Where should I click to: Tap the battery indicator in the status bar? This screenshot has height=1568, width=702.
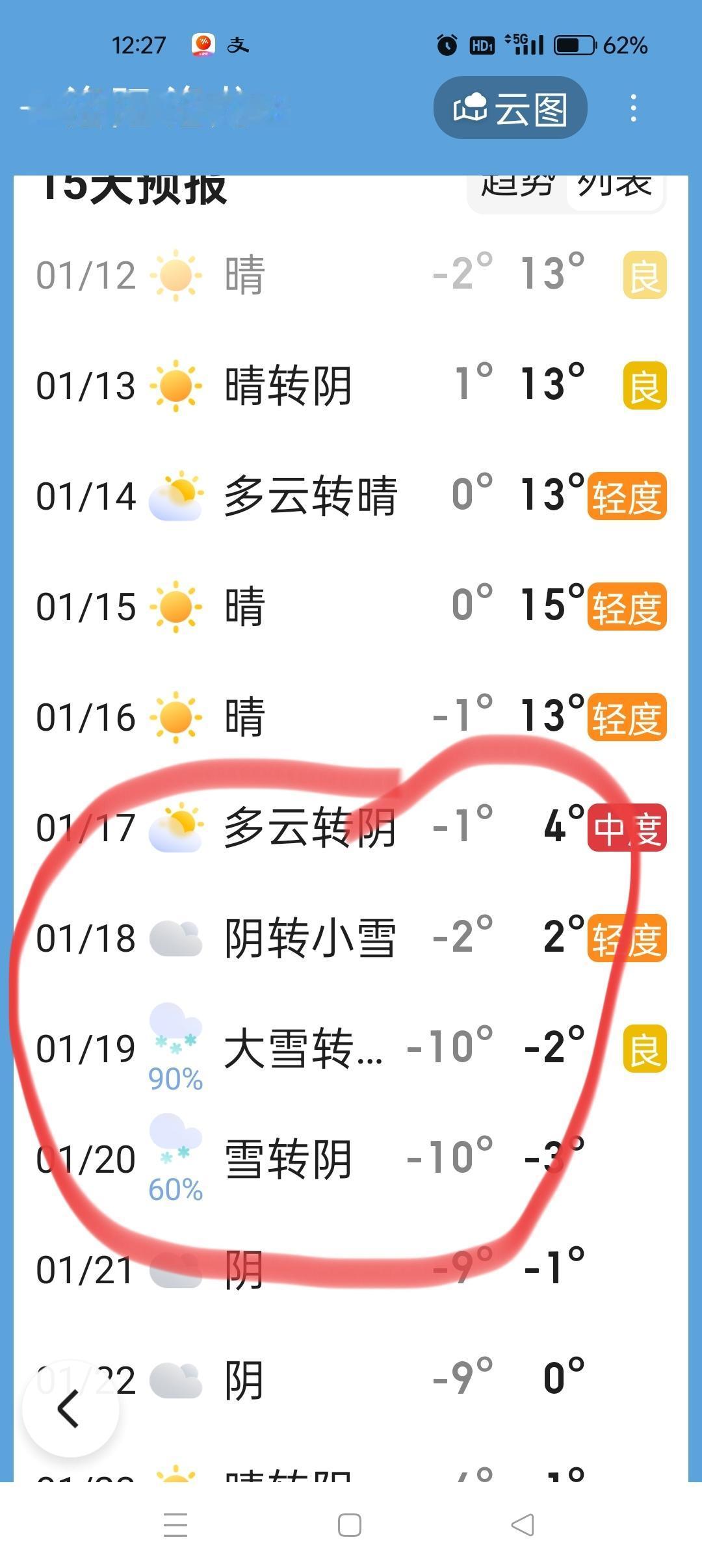pyautogui.click(x=573, y=44)
